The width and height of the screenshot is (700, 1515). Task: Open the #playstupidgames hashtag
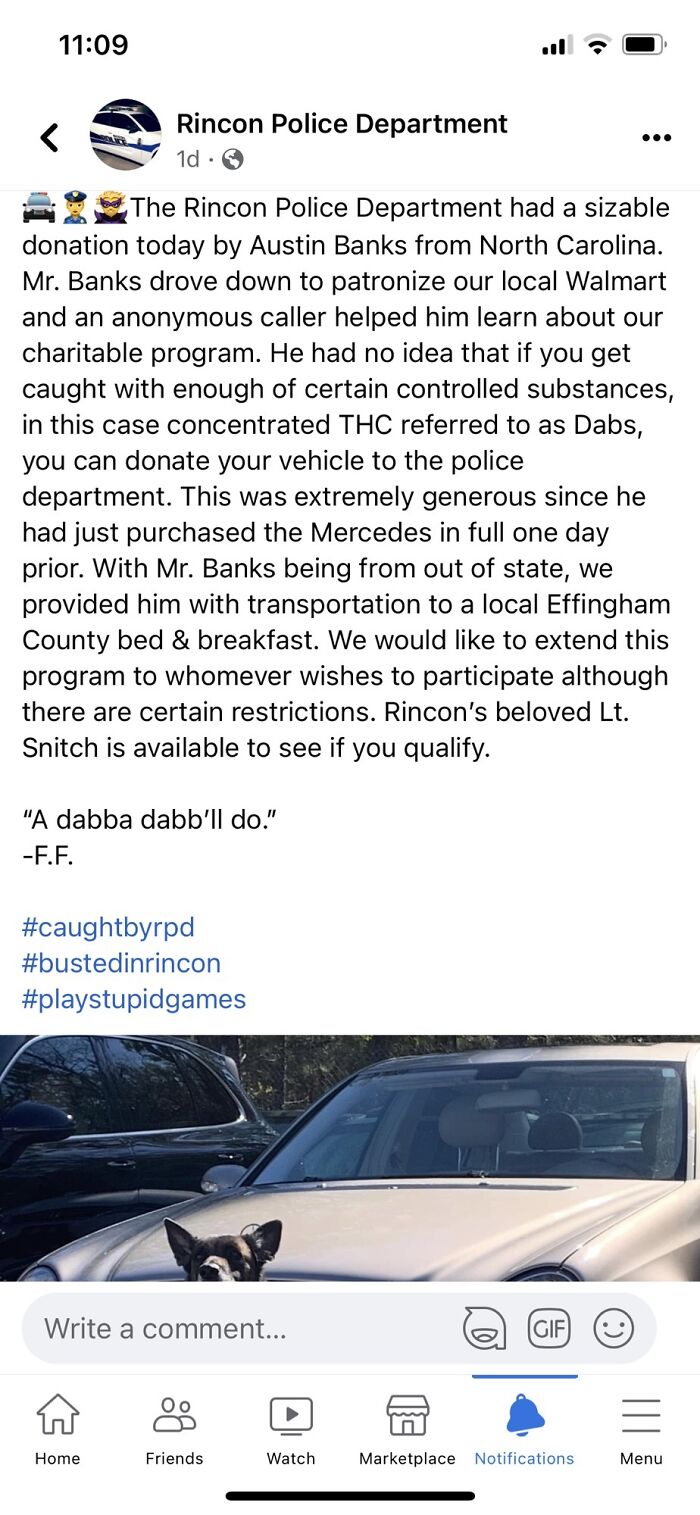(x=134, y=999)
